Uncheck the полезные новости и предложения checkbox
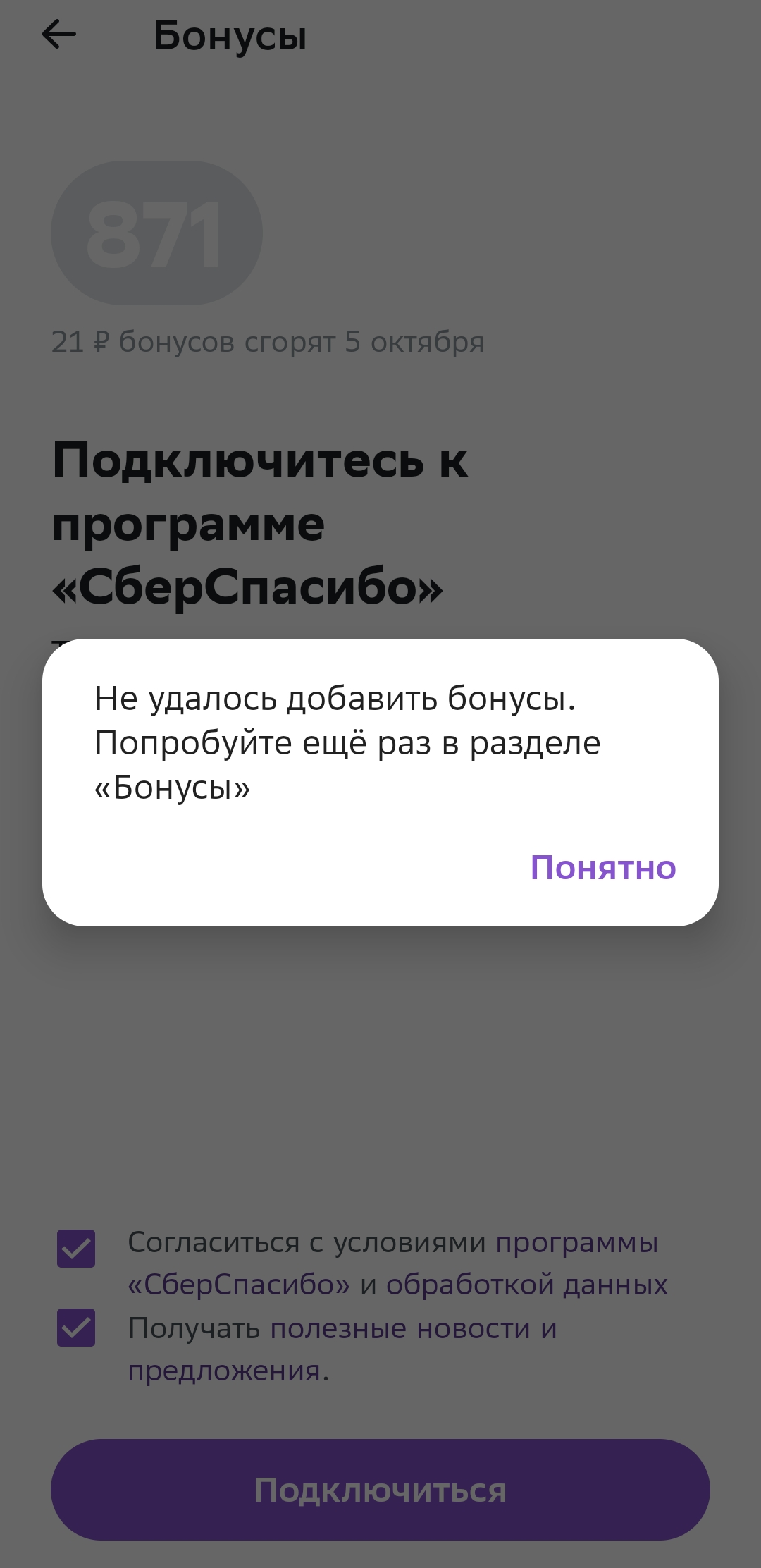 pyautogui.click(x=76, y=1328)
